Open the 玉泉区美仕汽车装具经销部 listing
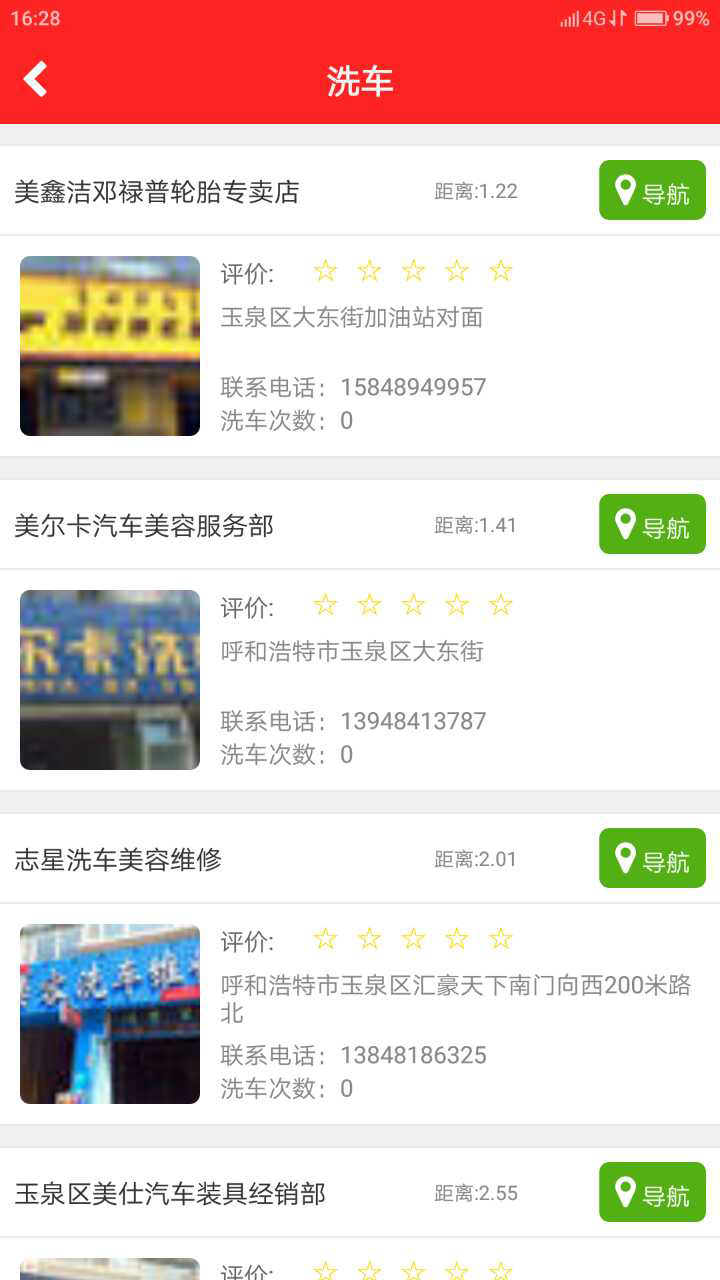Screen dimensions: 720x1280 point(170,1194)
